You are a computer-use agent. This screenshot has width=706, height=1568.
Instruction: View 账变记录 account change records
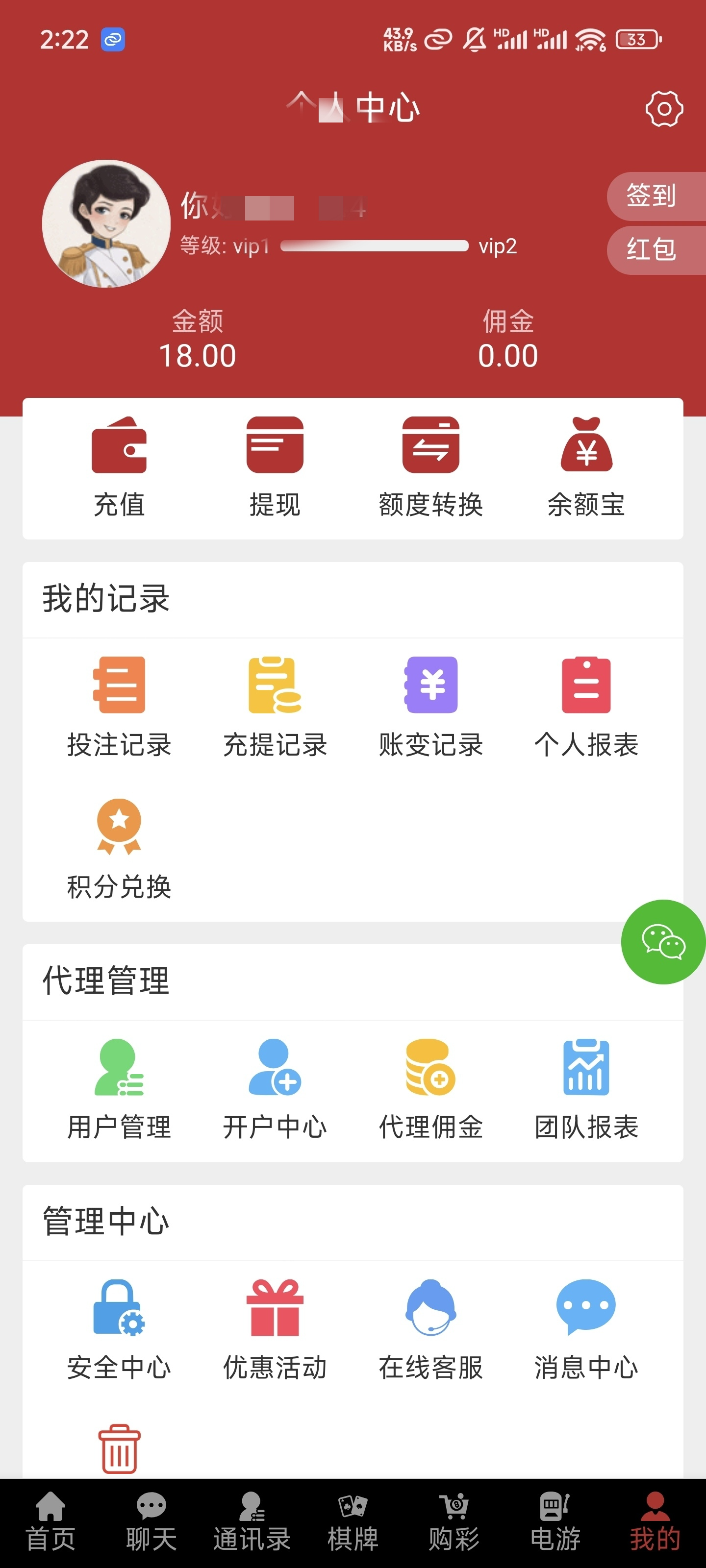tap(430, 706)
